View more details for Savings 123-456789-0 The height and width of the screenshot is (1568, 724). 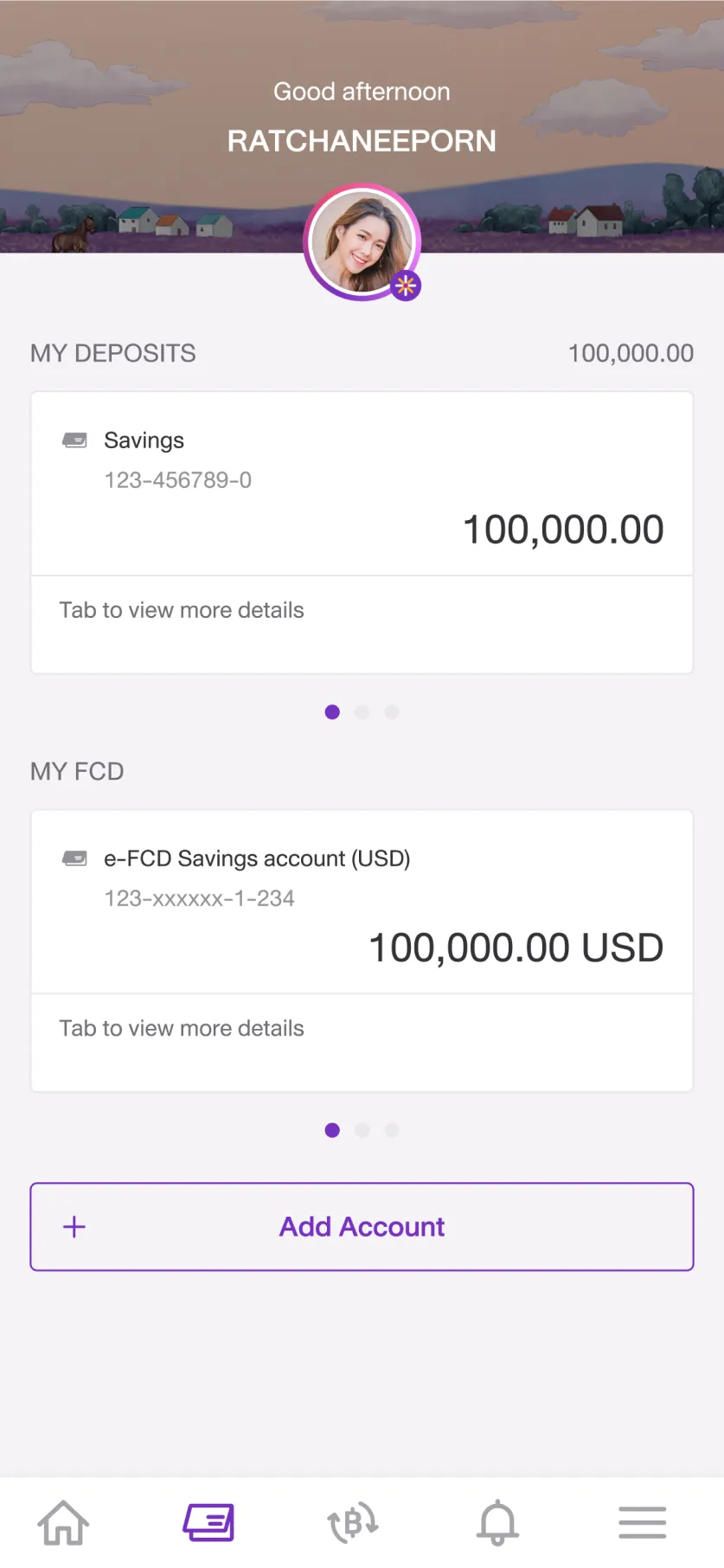[x=182, y=610]
